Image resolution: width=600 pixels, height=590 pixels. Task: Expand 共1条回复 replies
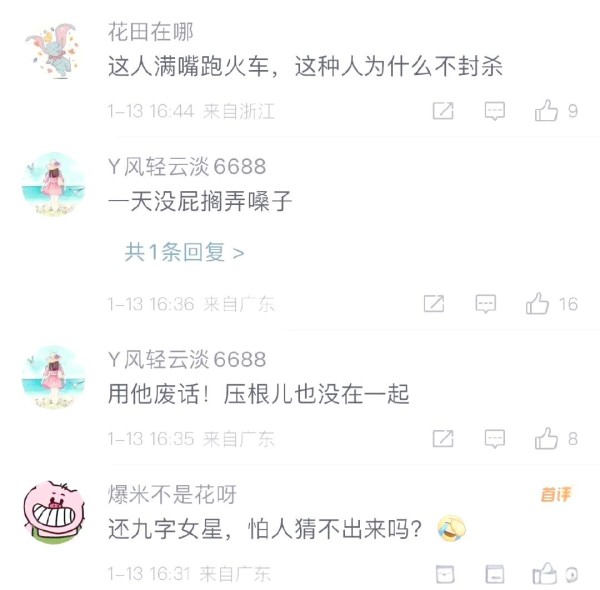click(184, 253)
